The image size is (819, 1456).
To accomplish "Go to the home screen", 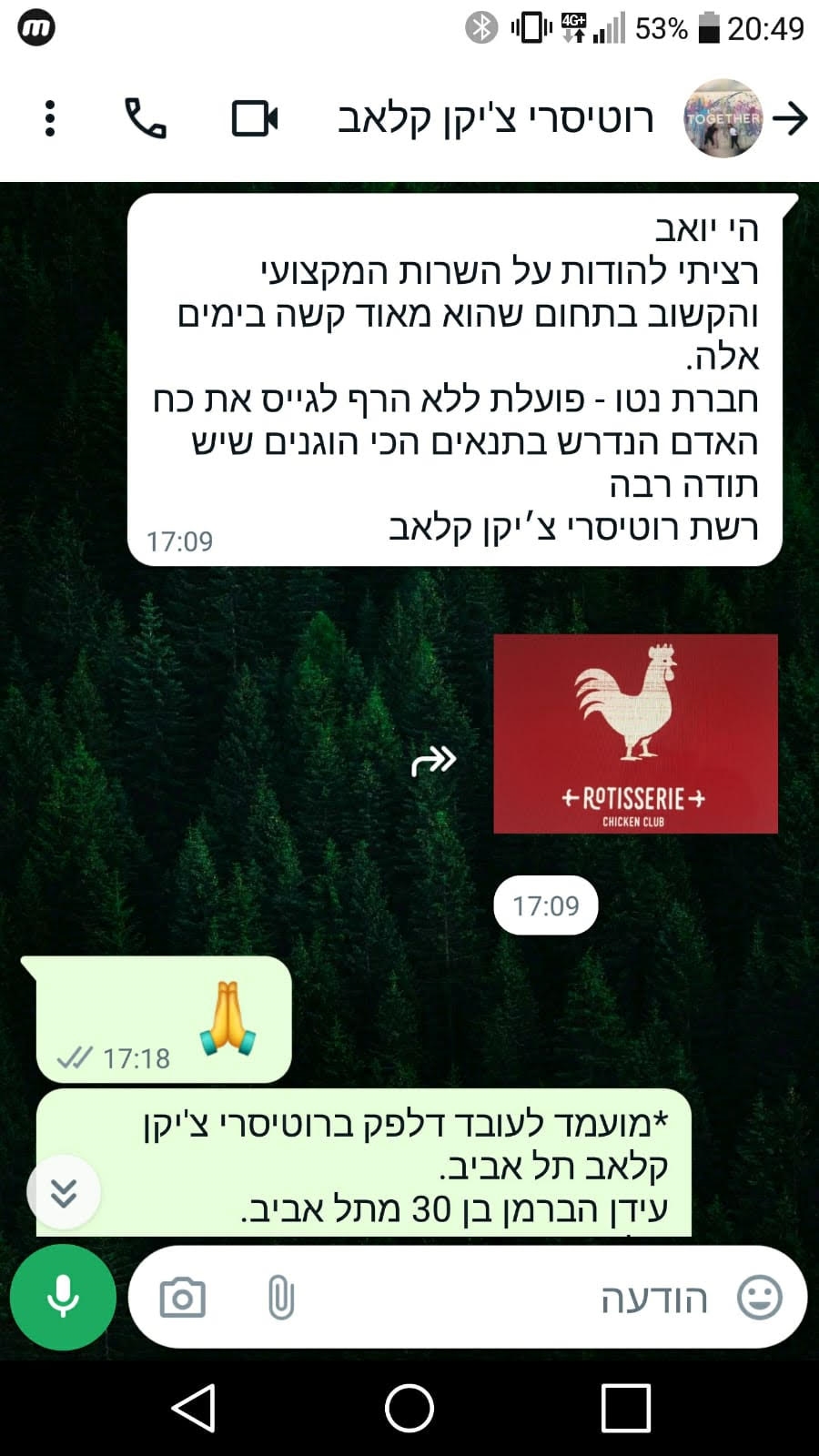I will (409, 1409).
